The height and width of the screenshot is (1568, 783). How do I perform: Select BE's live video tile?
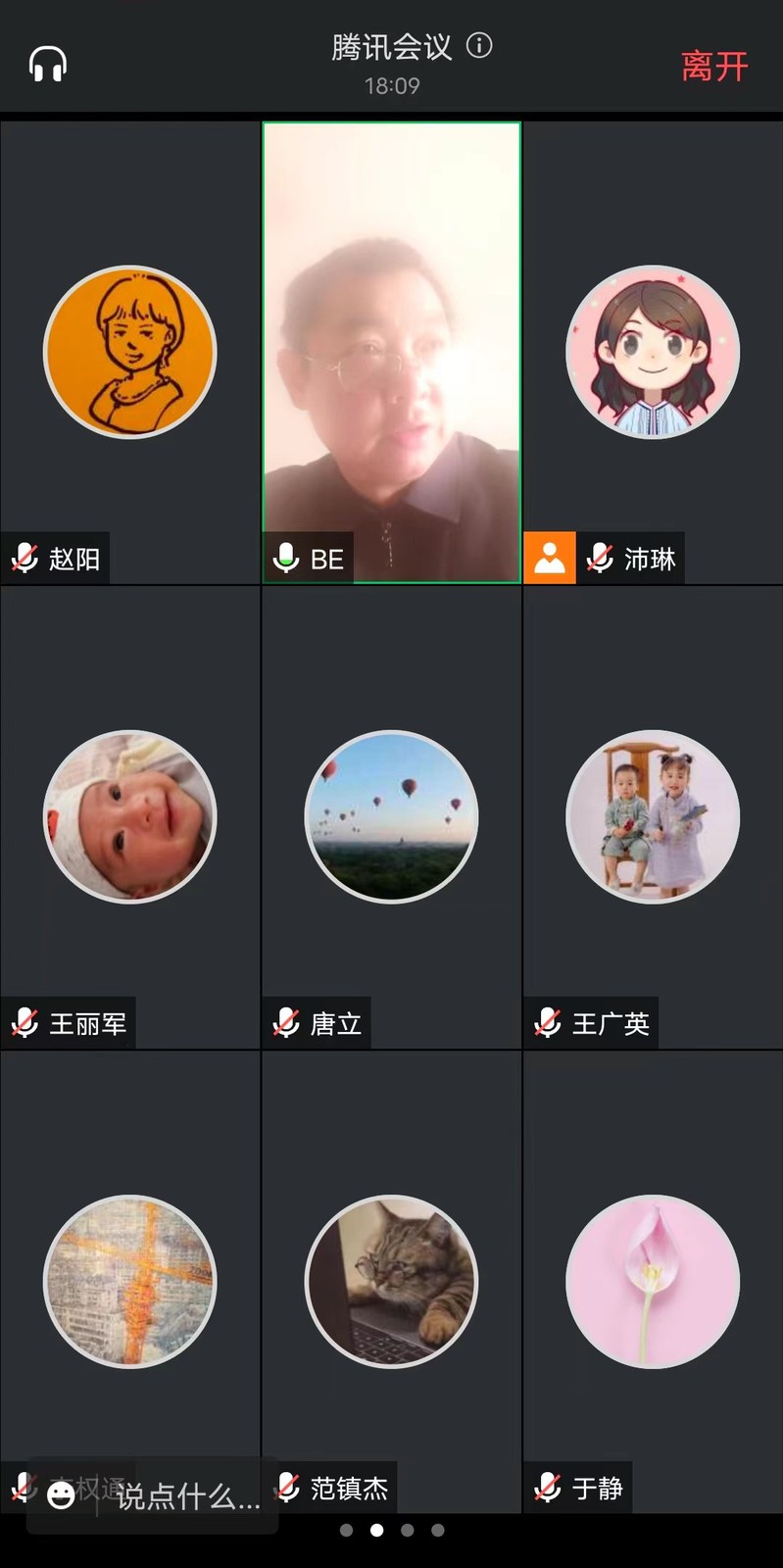pos(392,353)
